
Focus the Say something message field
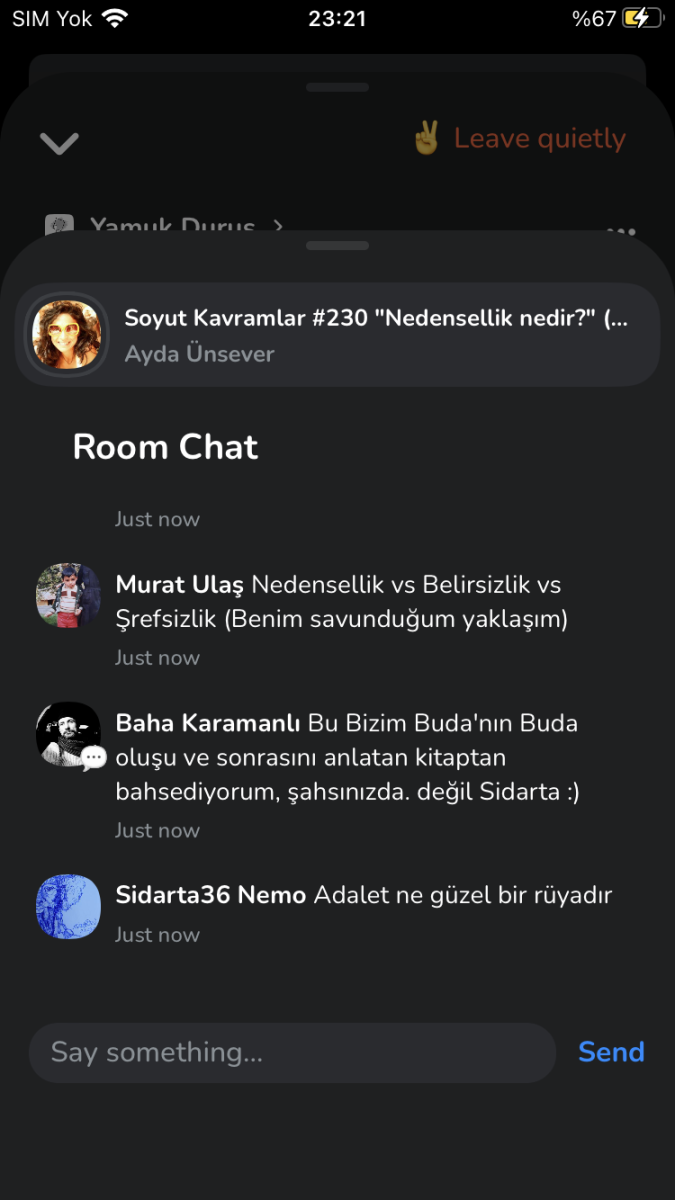[x=291, y=1052]
